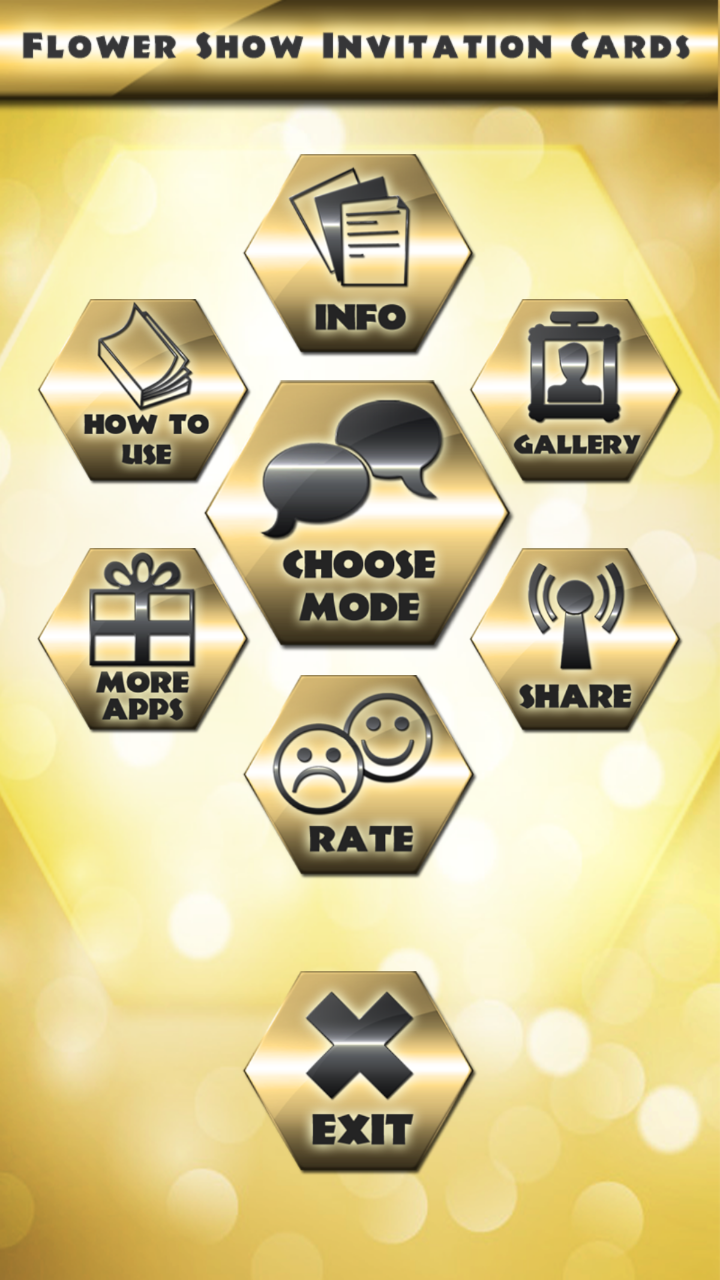Open the Gallery
The image size is (720, 1280).
click(x=575, y=389)
